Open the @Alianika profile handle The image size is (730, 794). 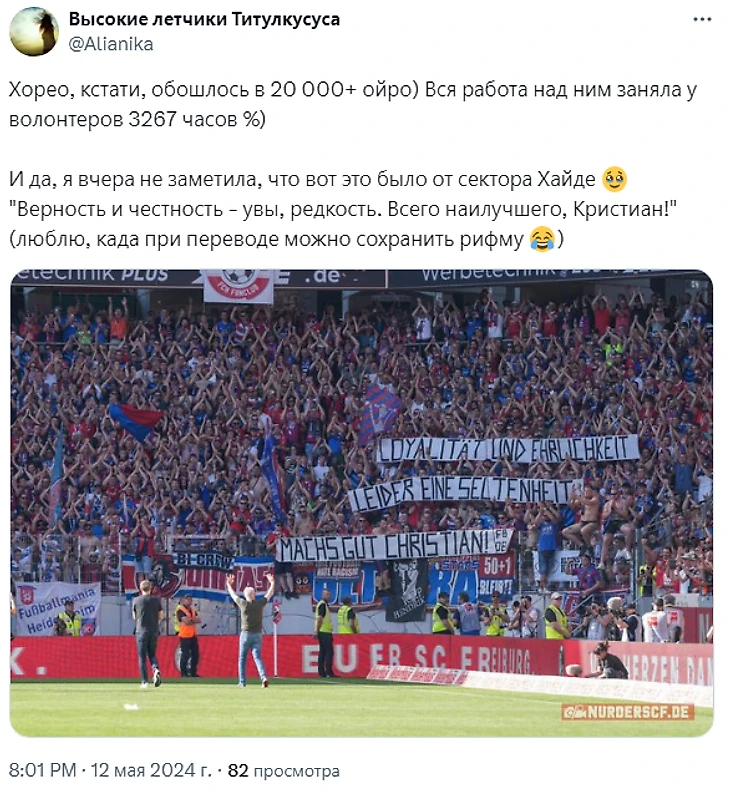(111, 44)
